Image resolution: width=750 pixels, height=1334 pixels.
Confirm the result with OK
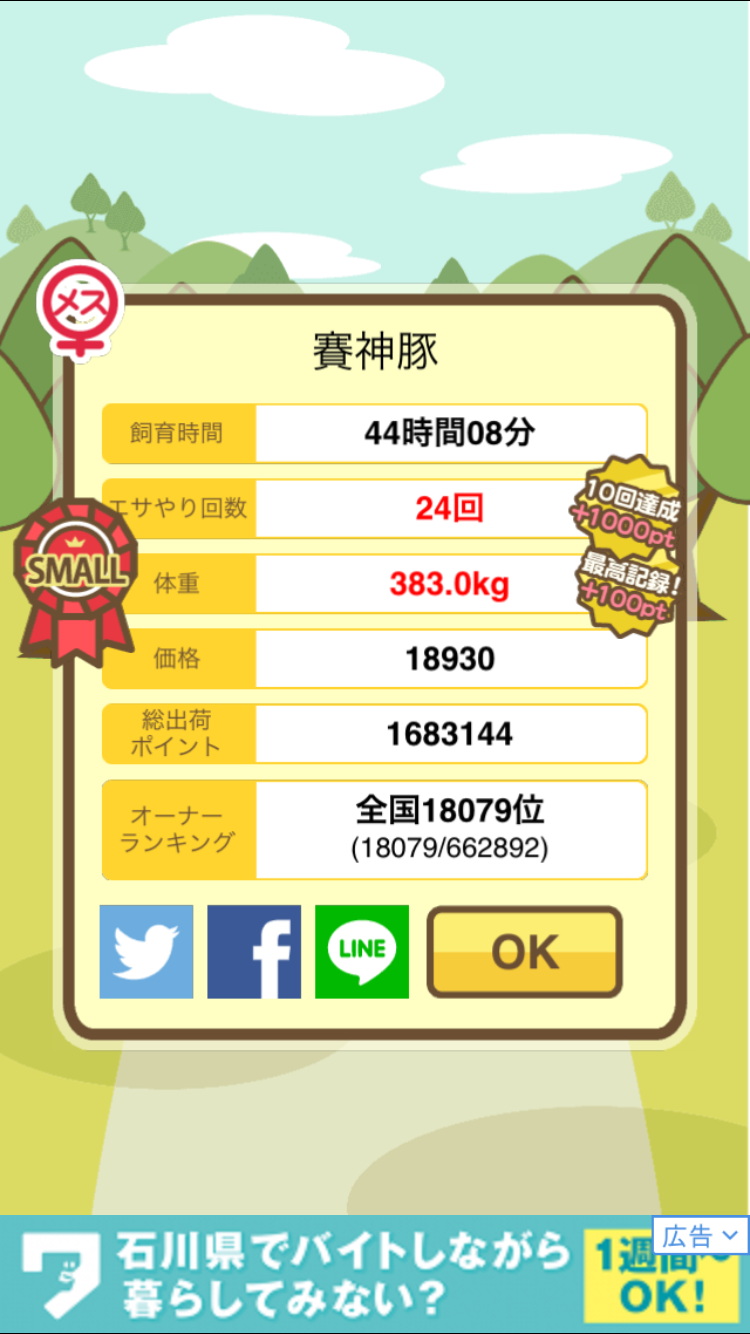pyautogui.click(x=524, y=952)
